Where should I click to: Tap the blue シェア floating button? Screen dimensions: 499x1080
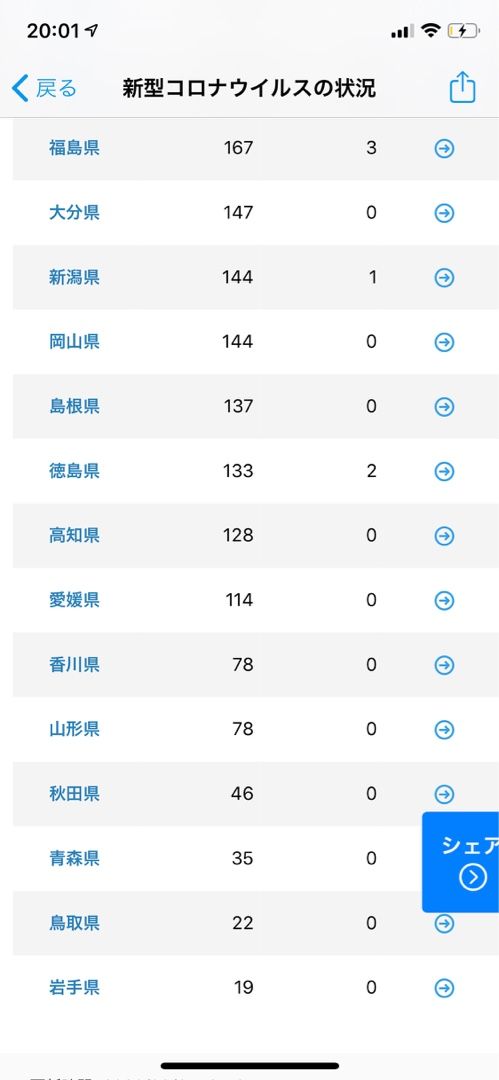coord(460,862)
